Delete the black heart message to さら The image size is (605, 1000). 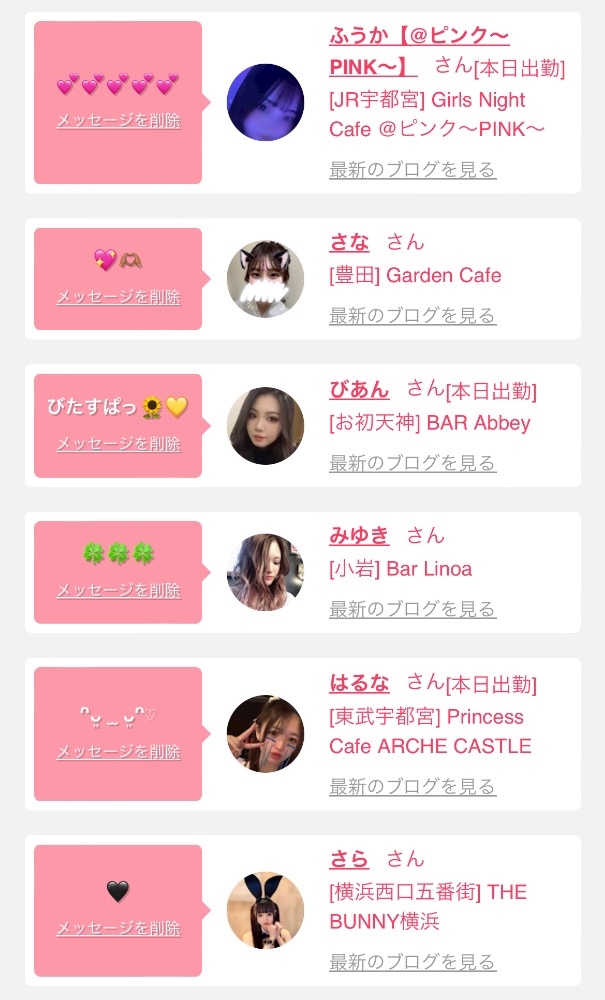[119, 928]
